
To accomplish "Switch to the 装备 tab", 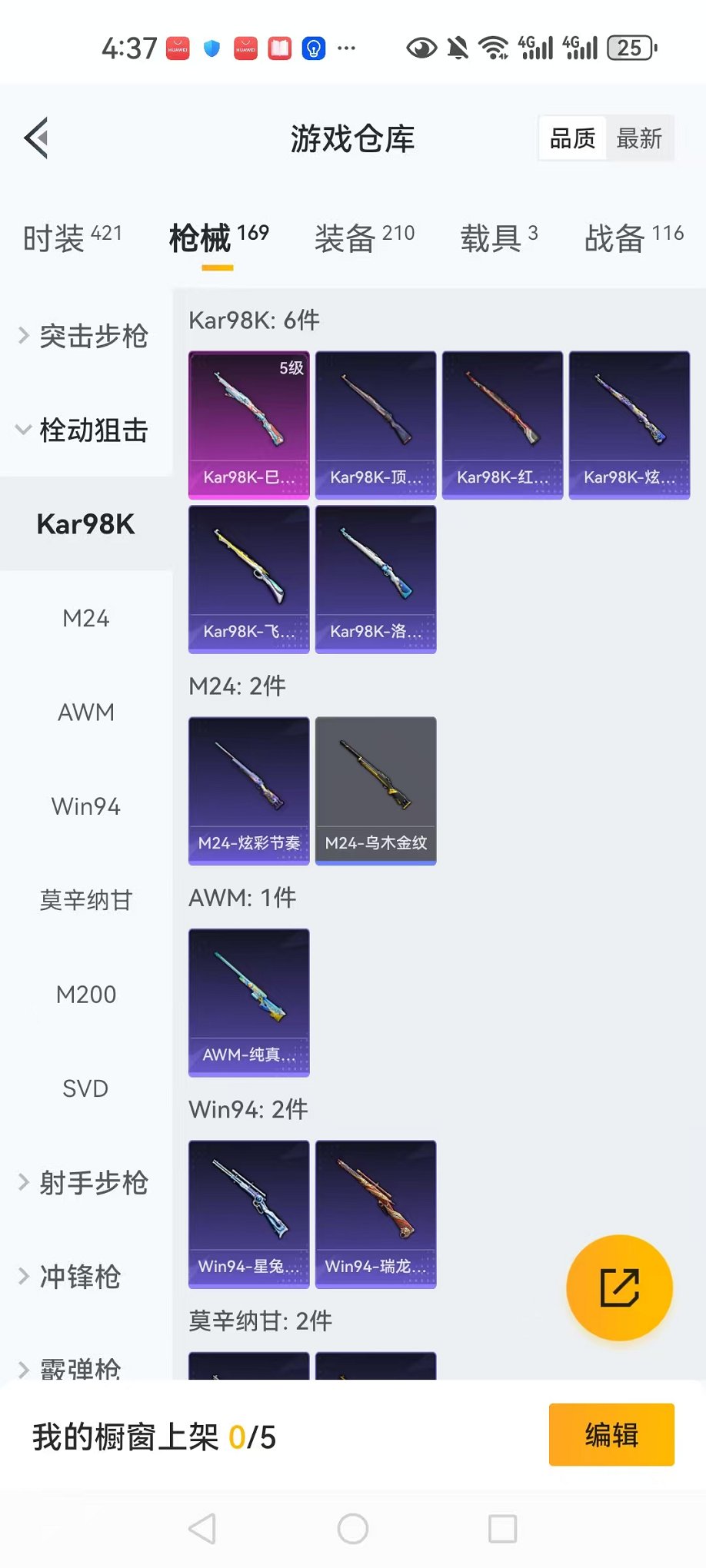I will pyautogui.click(x=364, y=238).
